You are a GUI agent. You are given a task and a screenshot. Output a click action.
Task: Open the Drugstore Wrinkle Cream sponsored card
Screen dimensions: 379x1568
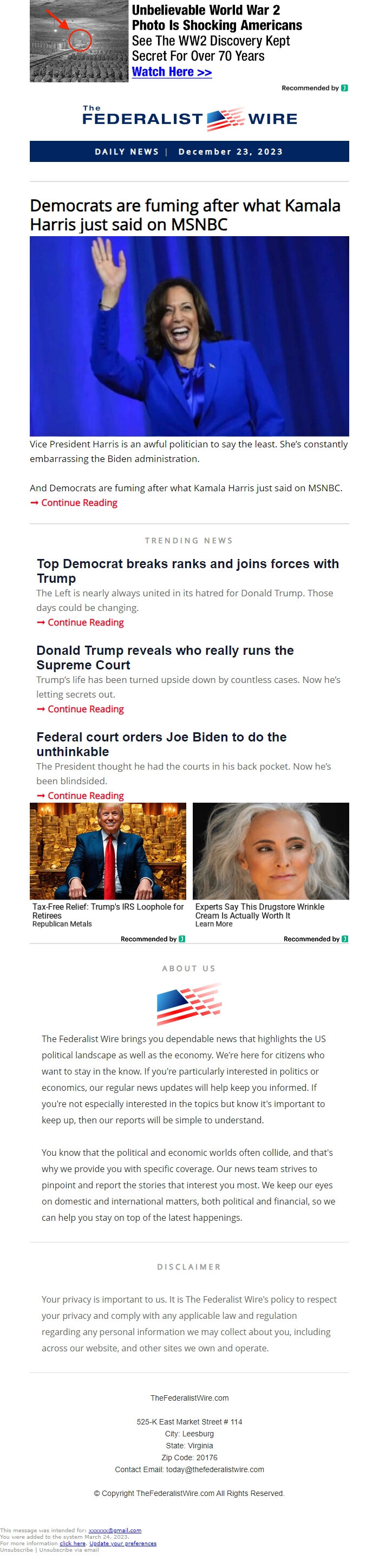point(270,864)
